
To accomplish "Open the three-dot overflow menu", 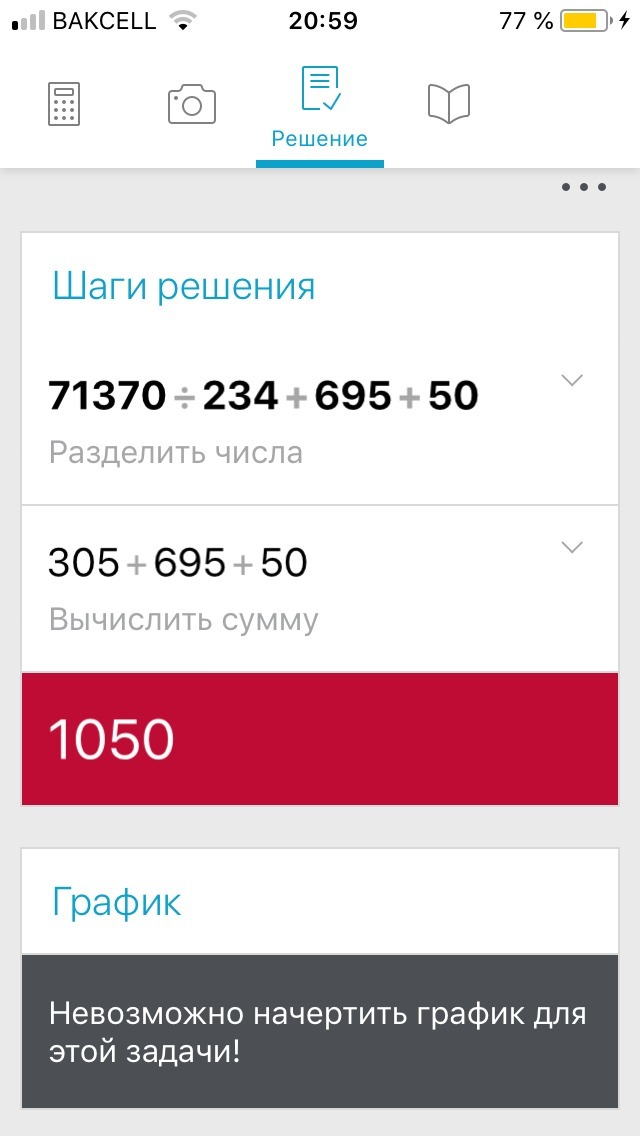I will [x=583, y=187].
